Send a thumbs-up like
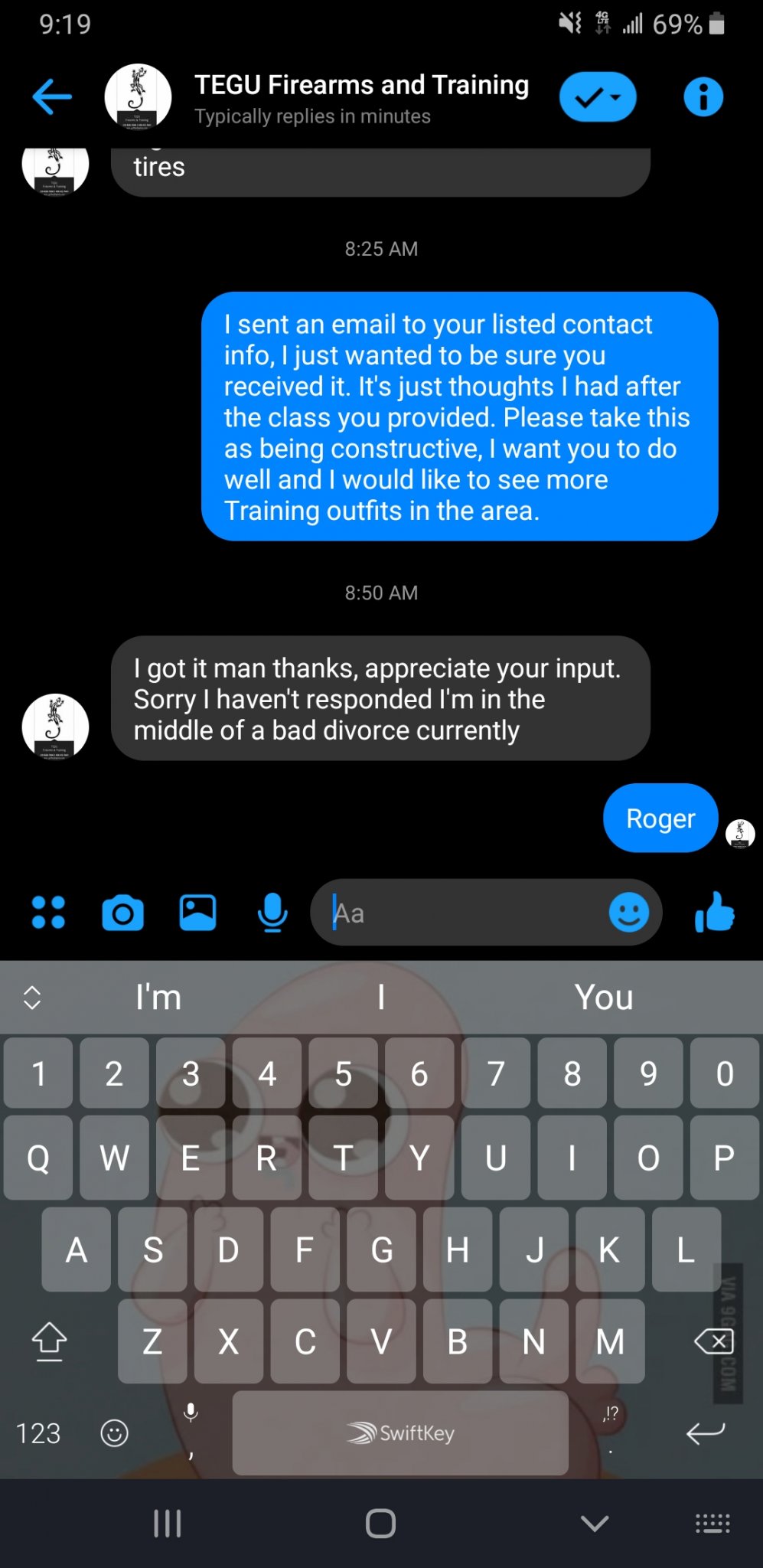This screenshot has height=1568, width=763. [715, 913]
